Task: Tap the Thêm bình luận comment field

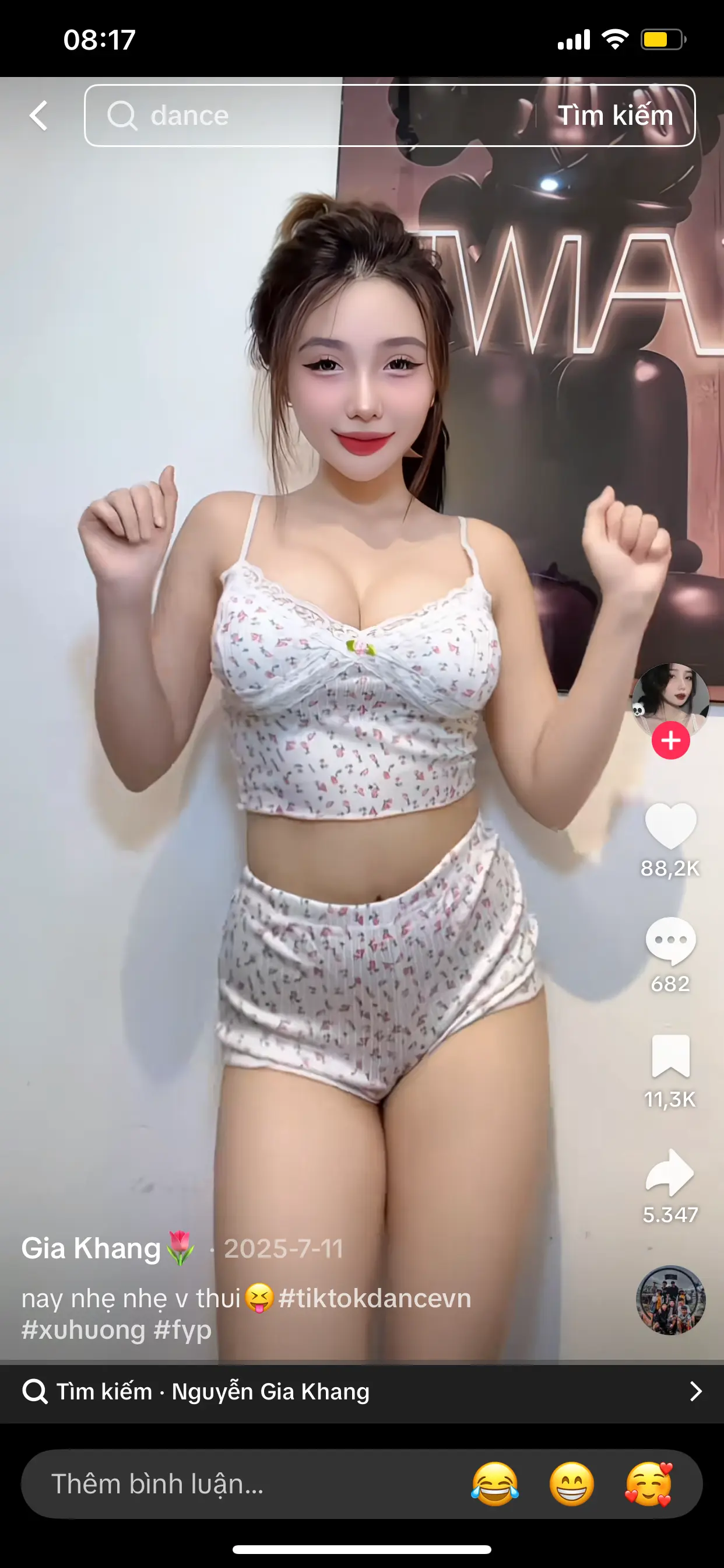Action: coord(243,1484)
